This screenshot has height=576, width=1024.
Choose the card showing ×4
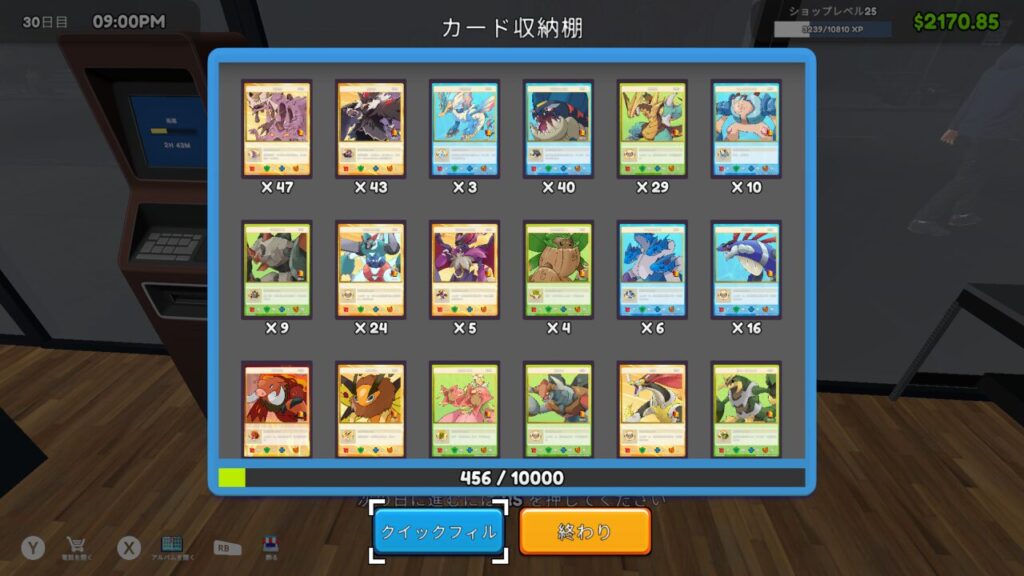(x=558, y=269)
